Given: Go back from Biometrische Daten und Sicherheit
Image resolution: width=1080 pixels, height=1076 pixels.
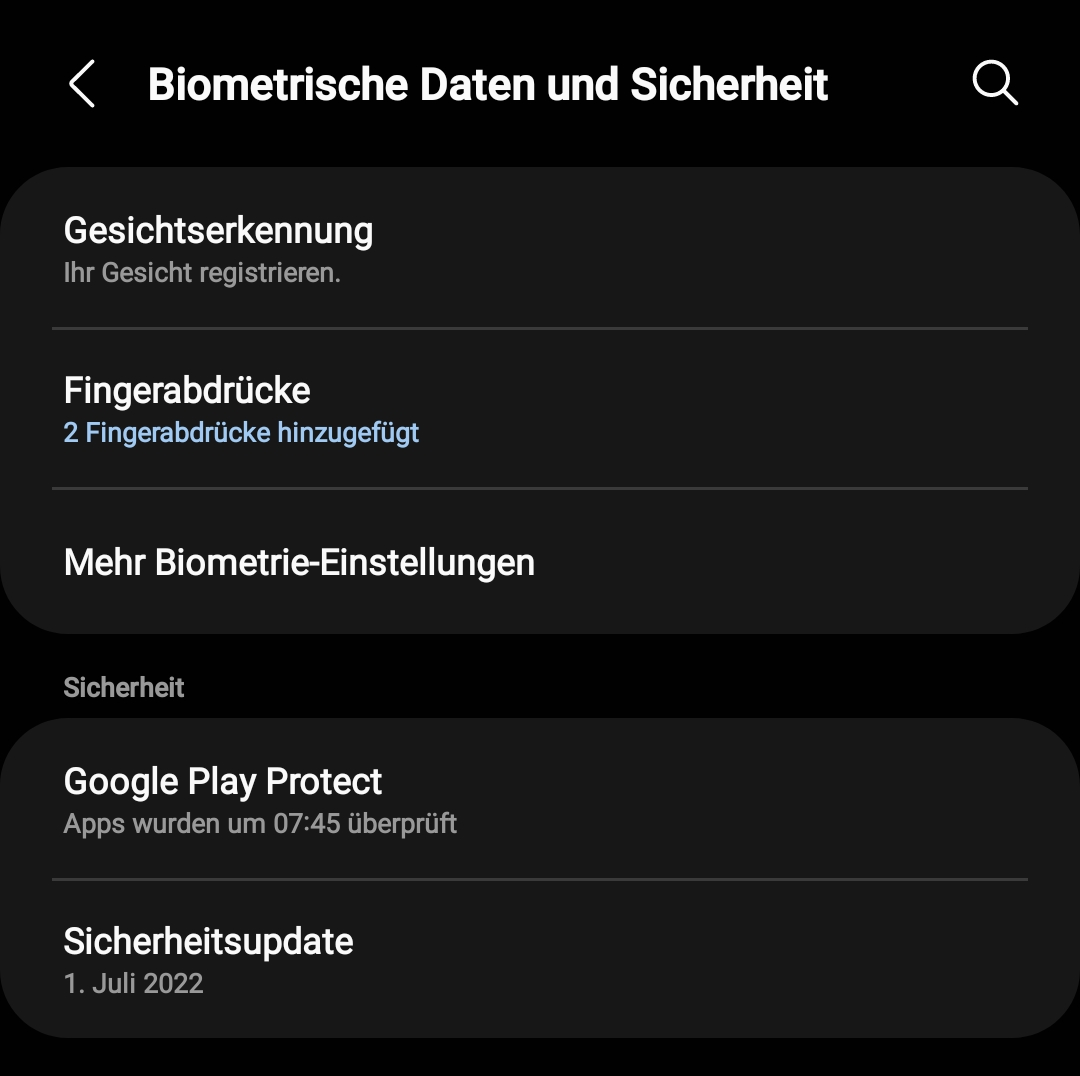Looking at the screenshot, I should coord(82,84).
